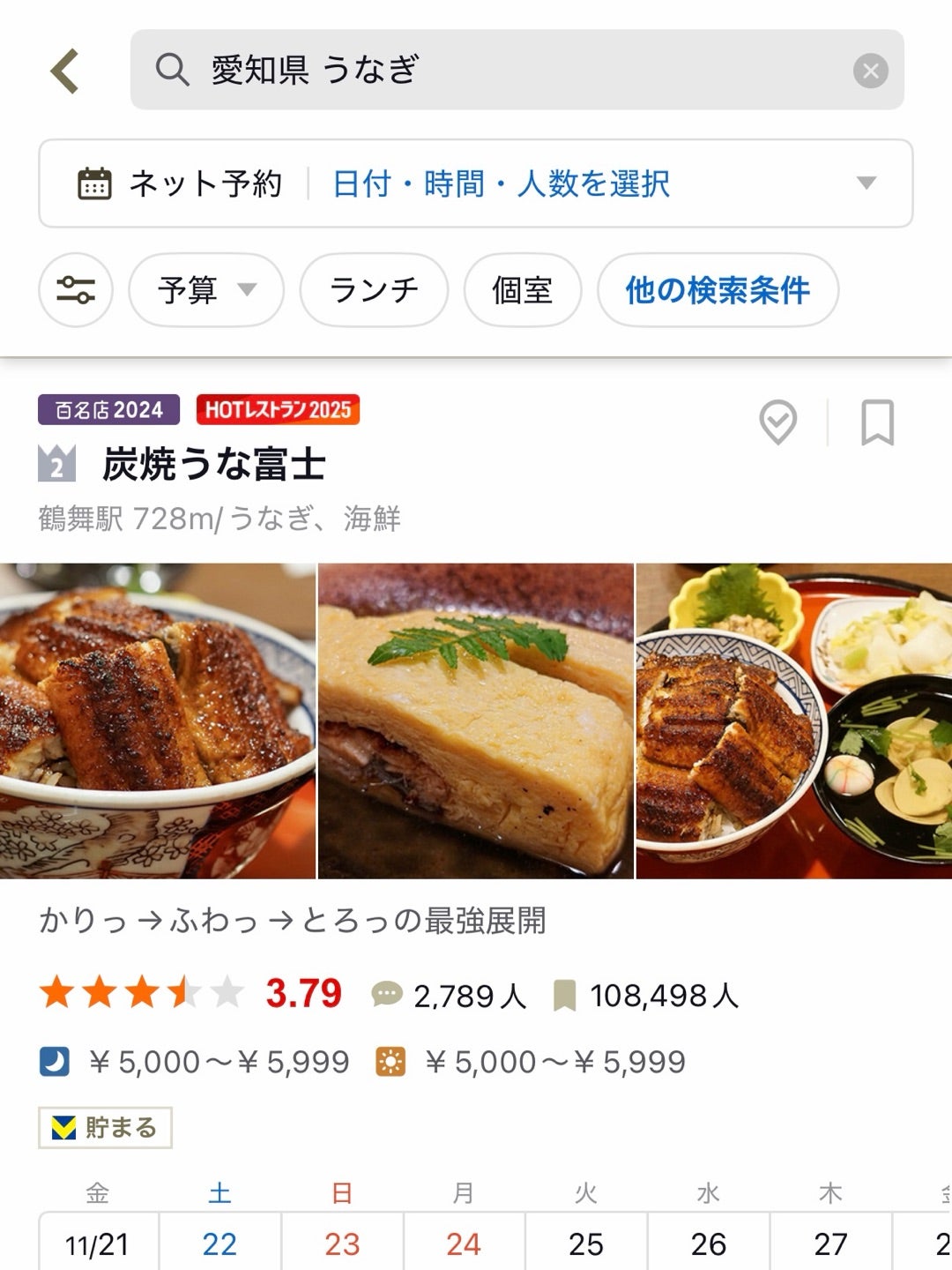Viewport: 952px width, 1270px height.
Task: Choose Friday 11/21 for reservation
Action: coord(98,1243)
